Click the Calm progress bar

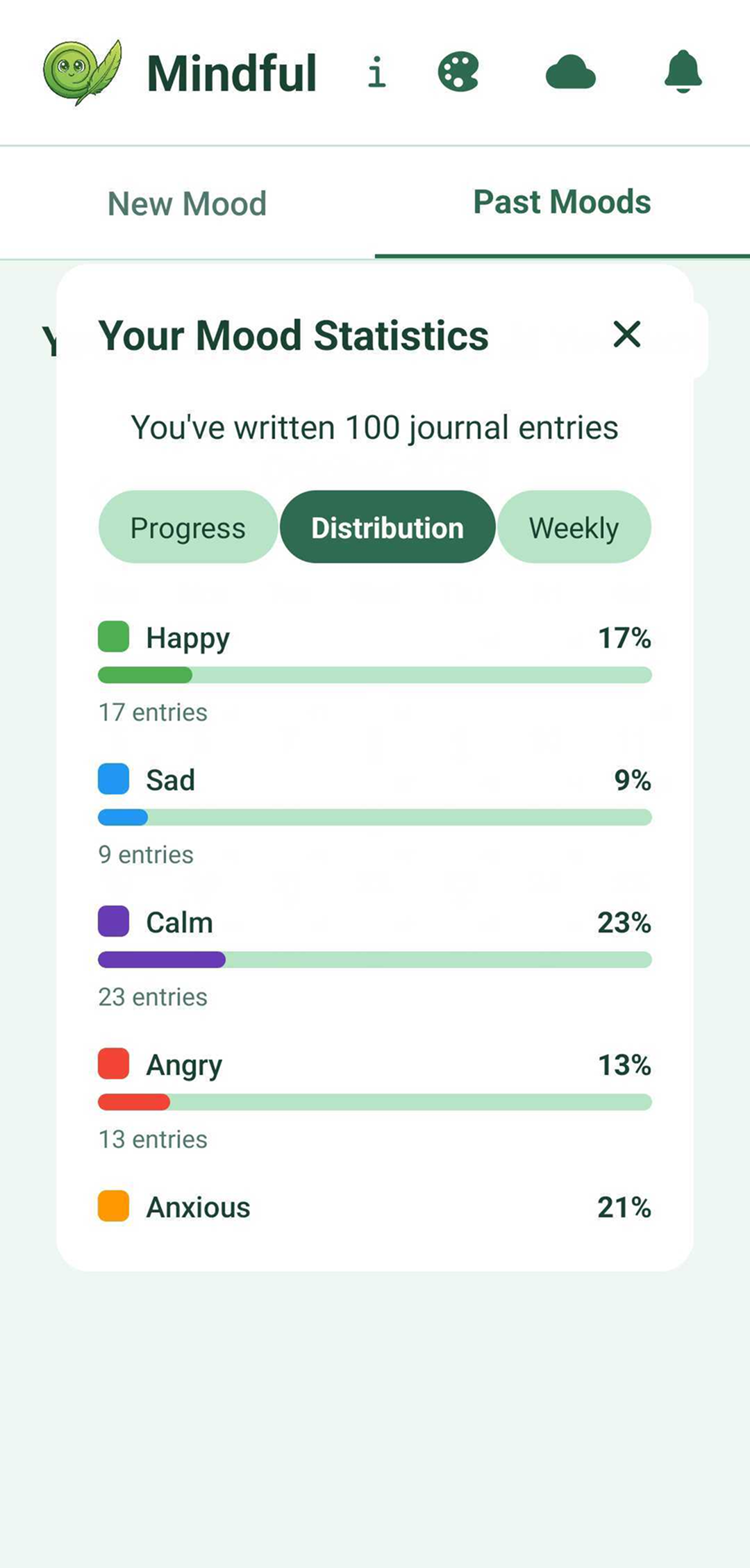(x=375, y=960)
